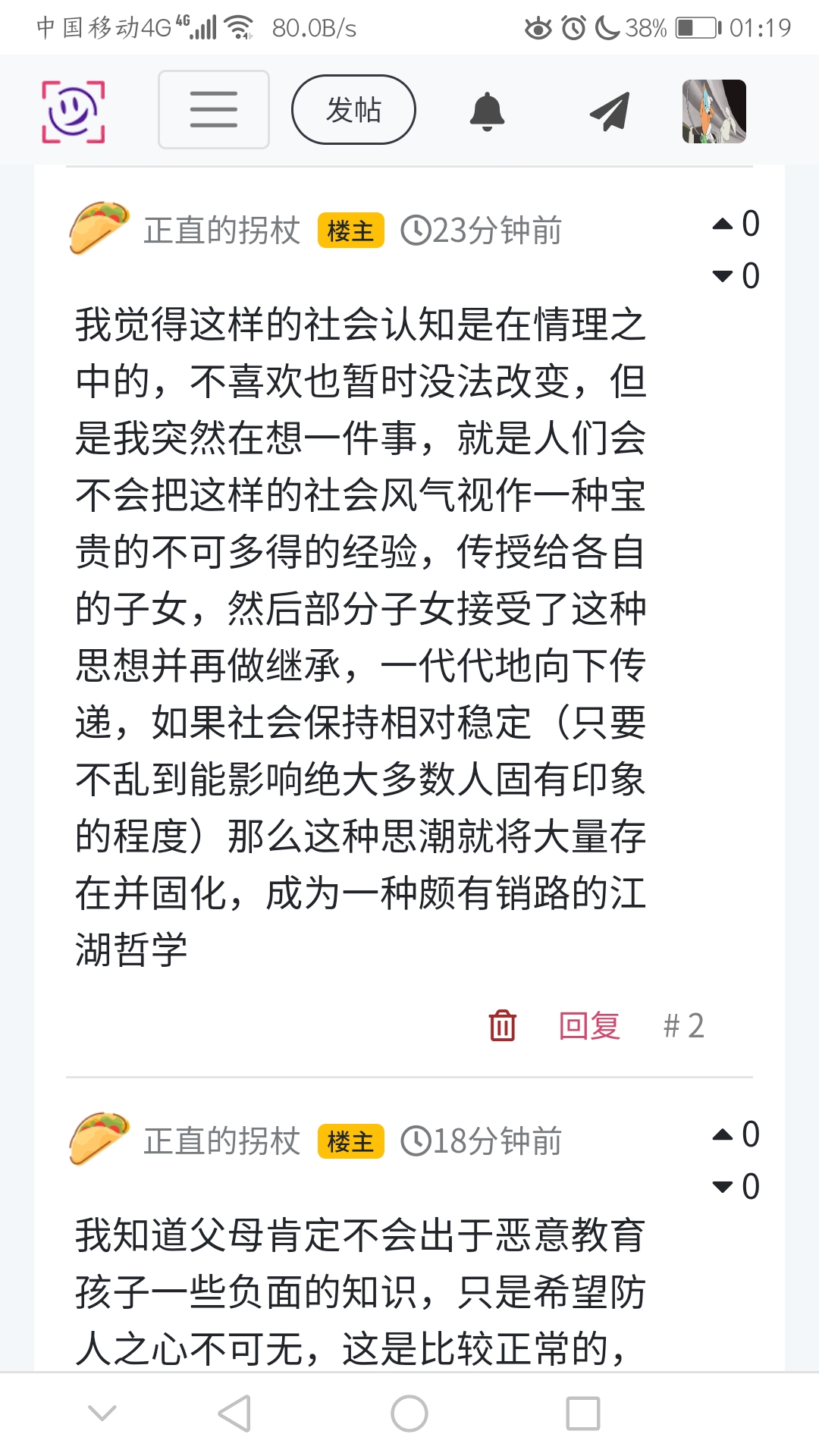Upvote the post from 23分钟前
Viewport: 819px width, 1456px height.
coord(723,224)
